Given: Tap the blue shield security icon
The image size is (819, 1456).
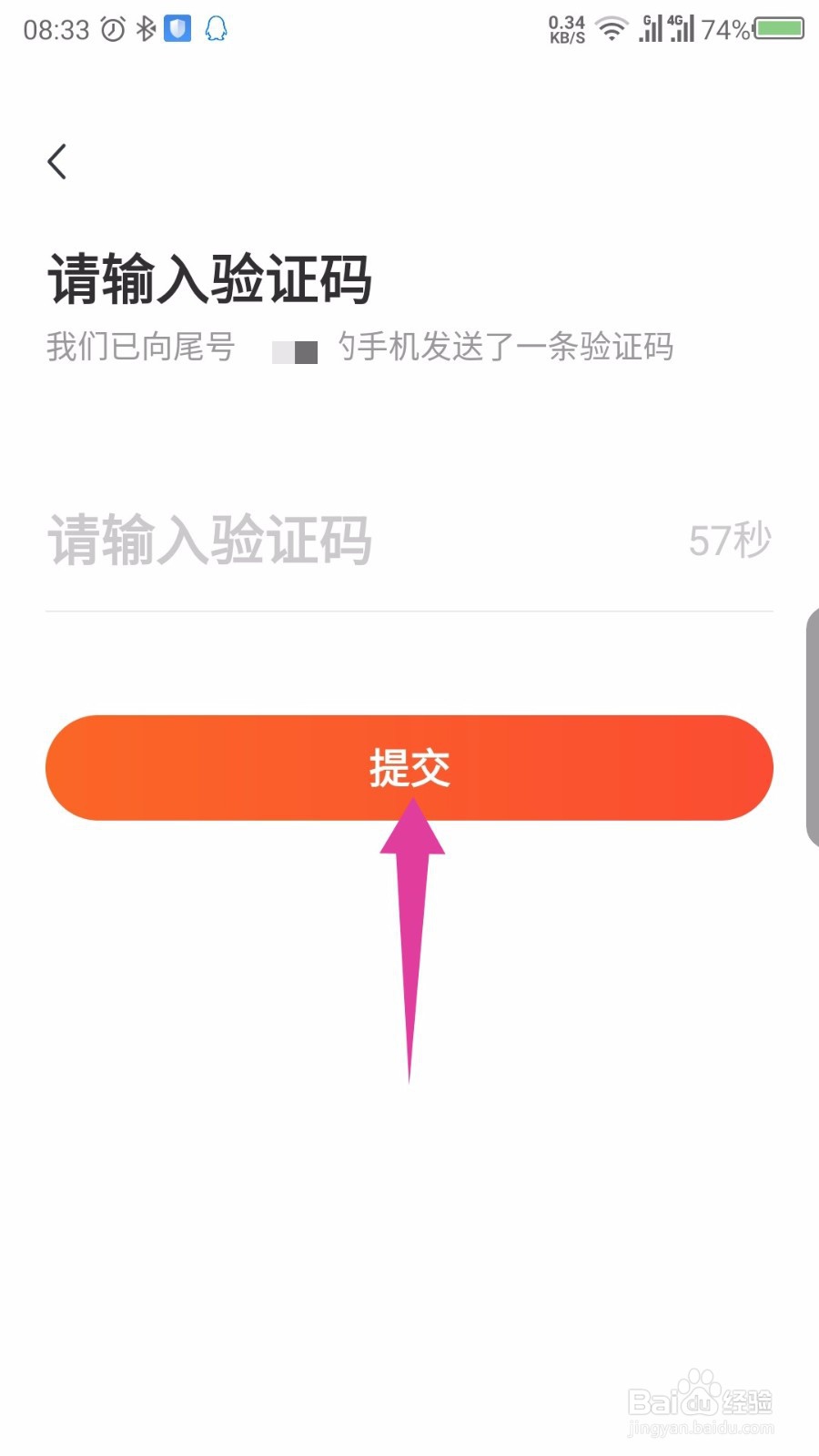Looking at the screenshot, I should (x=177, y=28).
